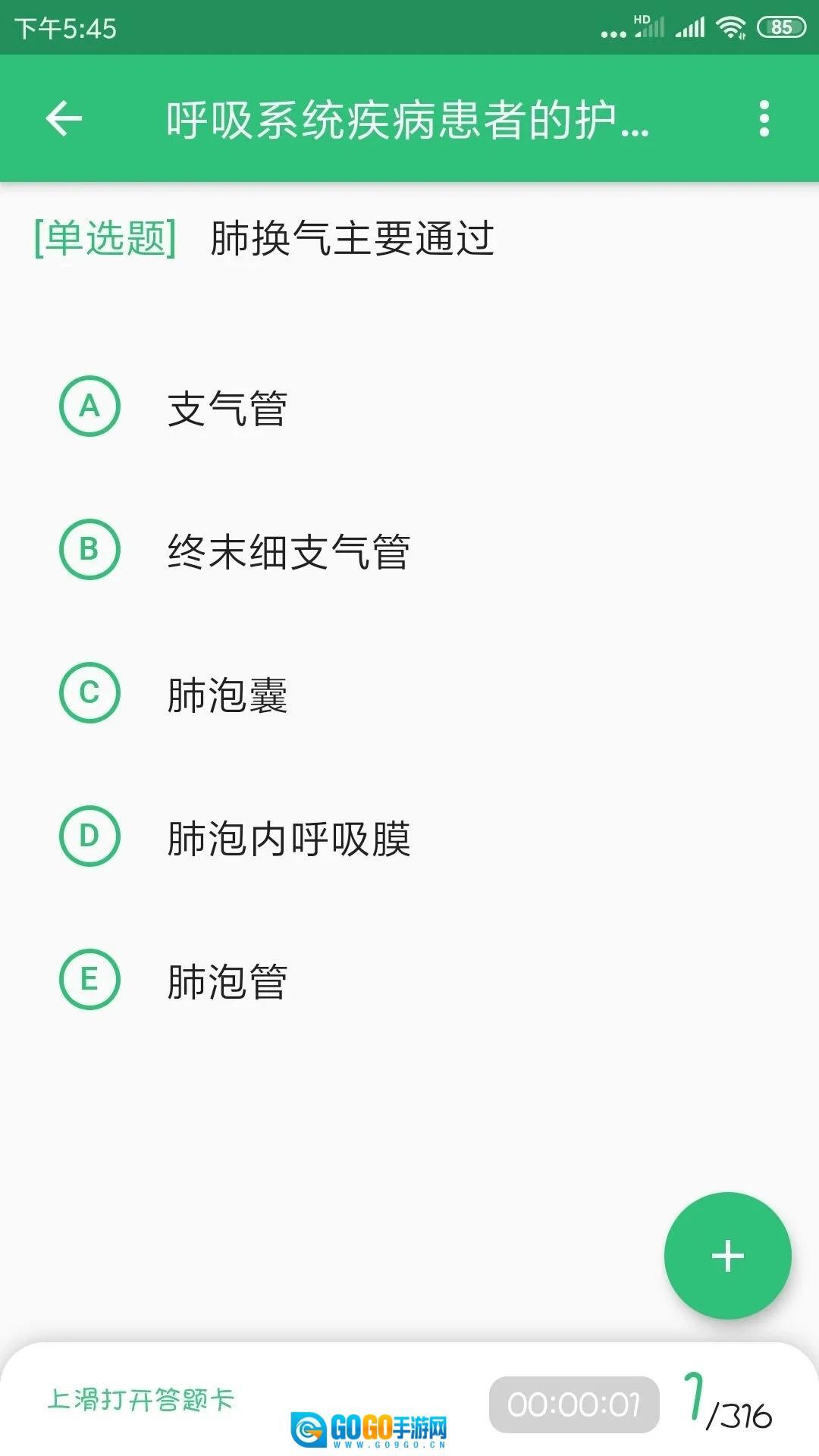Go back using the top-left arrow

(x=64, y=118)
